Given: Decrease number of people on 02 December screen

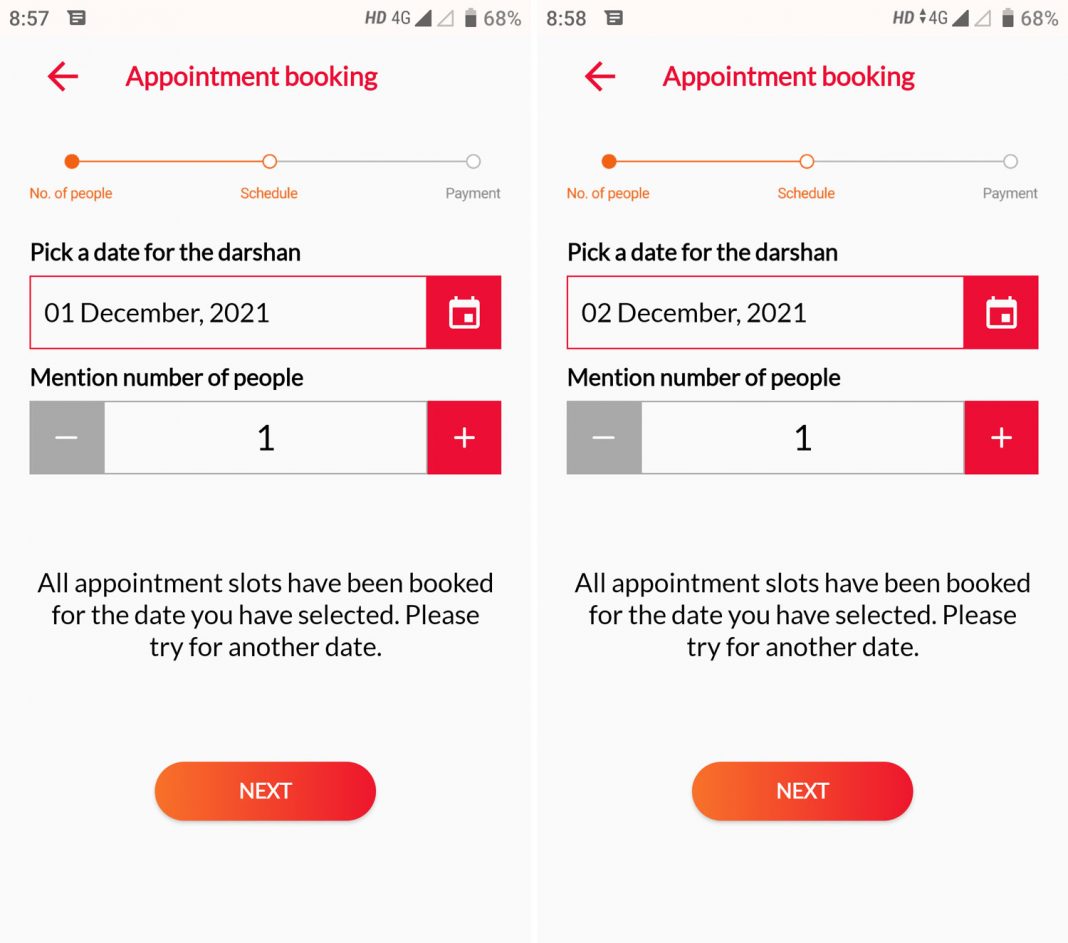Looking at the screenshot, I should (x=604, y=438).
